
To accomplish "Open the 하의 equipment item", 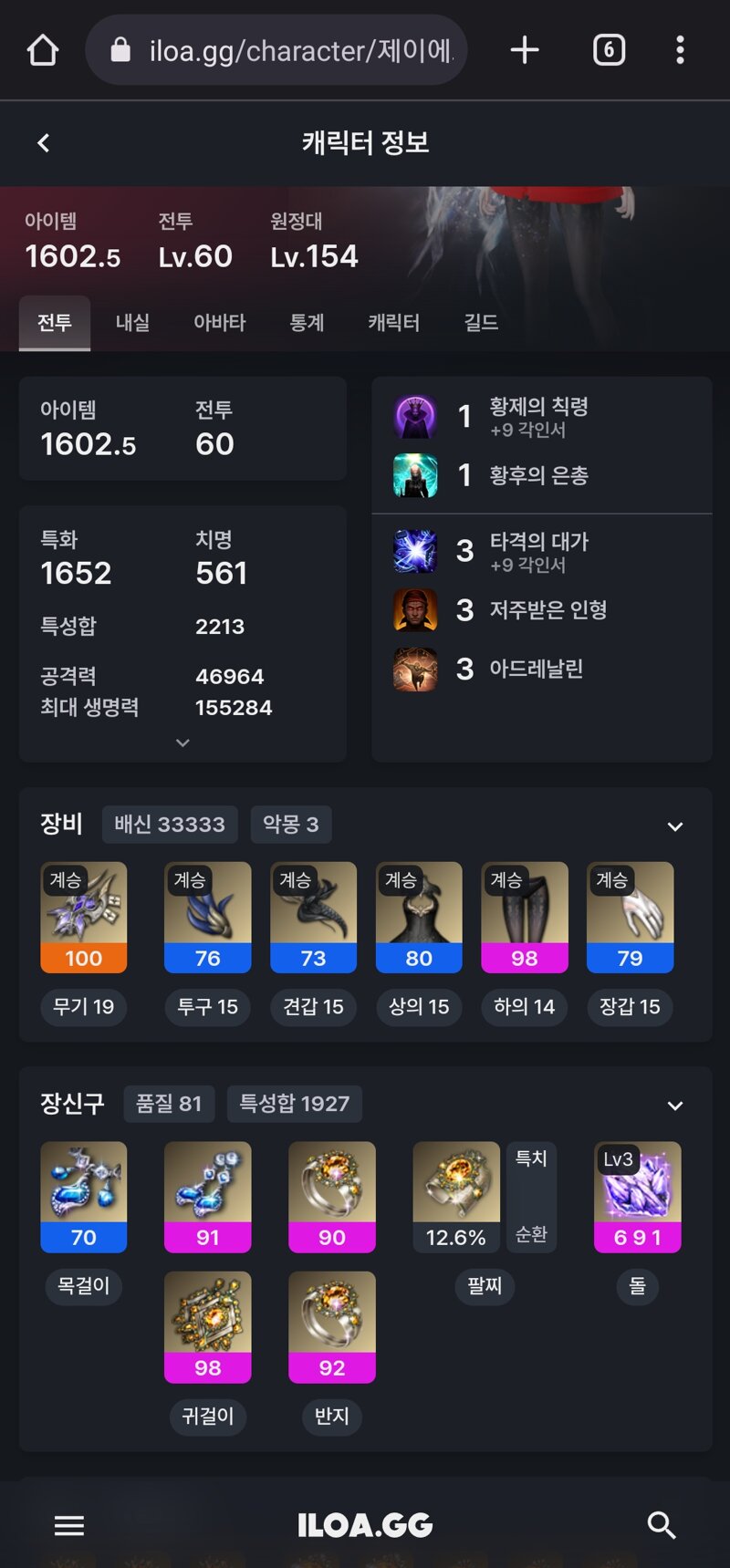I will [x=524, y=917].
